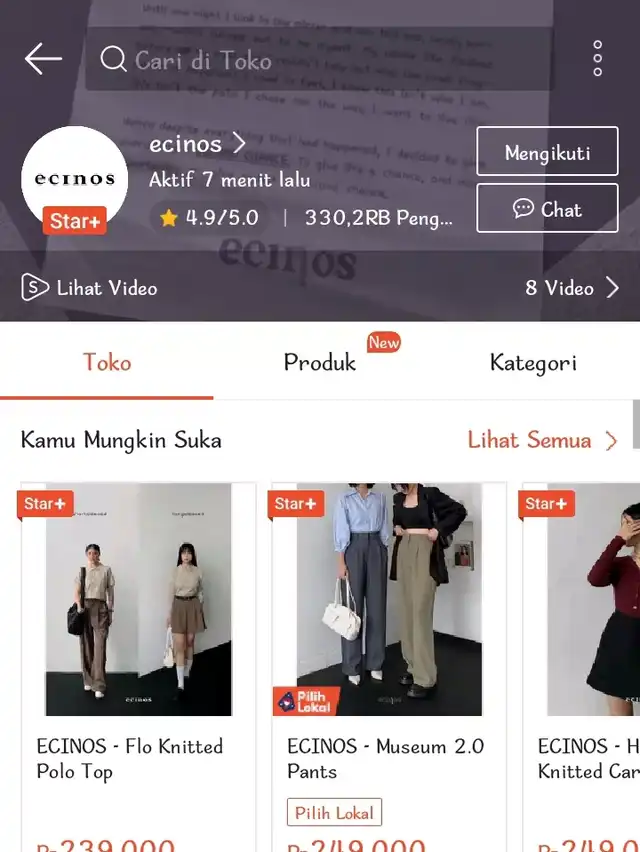Tap Lihat Semua to view all recommendations
640x852 pixels.
tap(542, 440)
